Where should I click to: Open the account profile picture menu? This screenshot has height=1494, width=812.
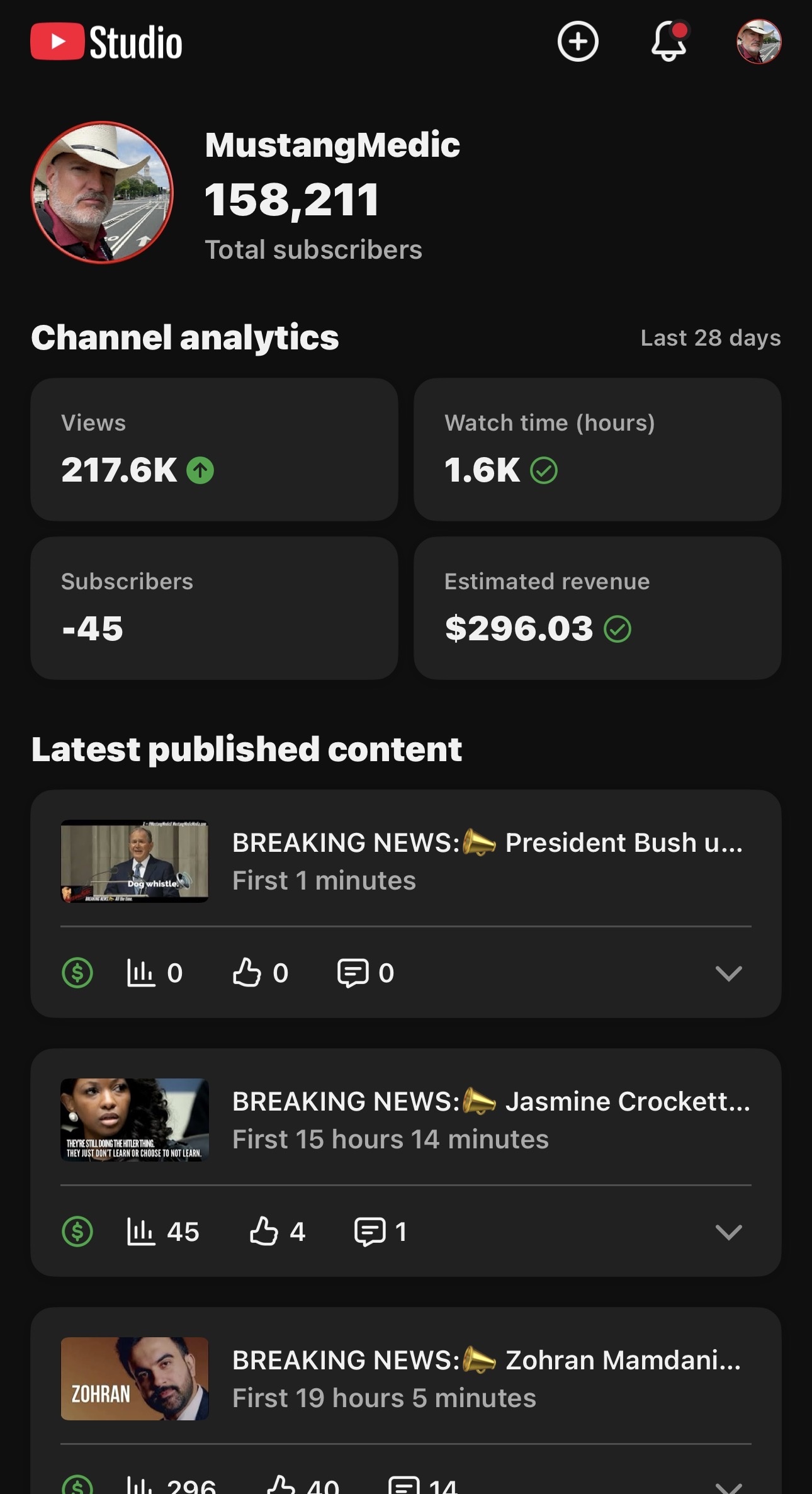tap(758, 42)
